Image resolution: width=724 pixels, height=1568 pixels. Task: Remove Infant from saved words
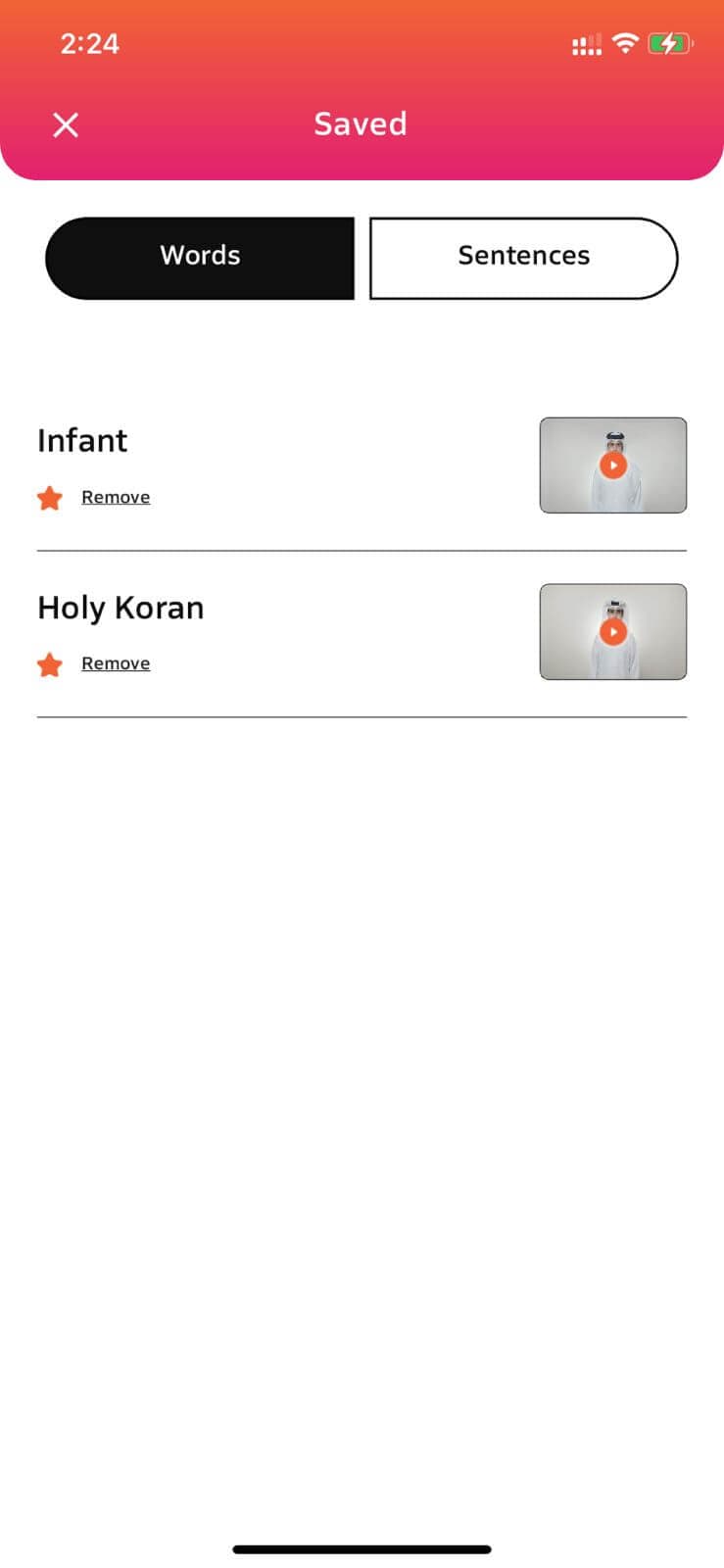tap(116, 497)
